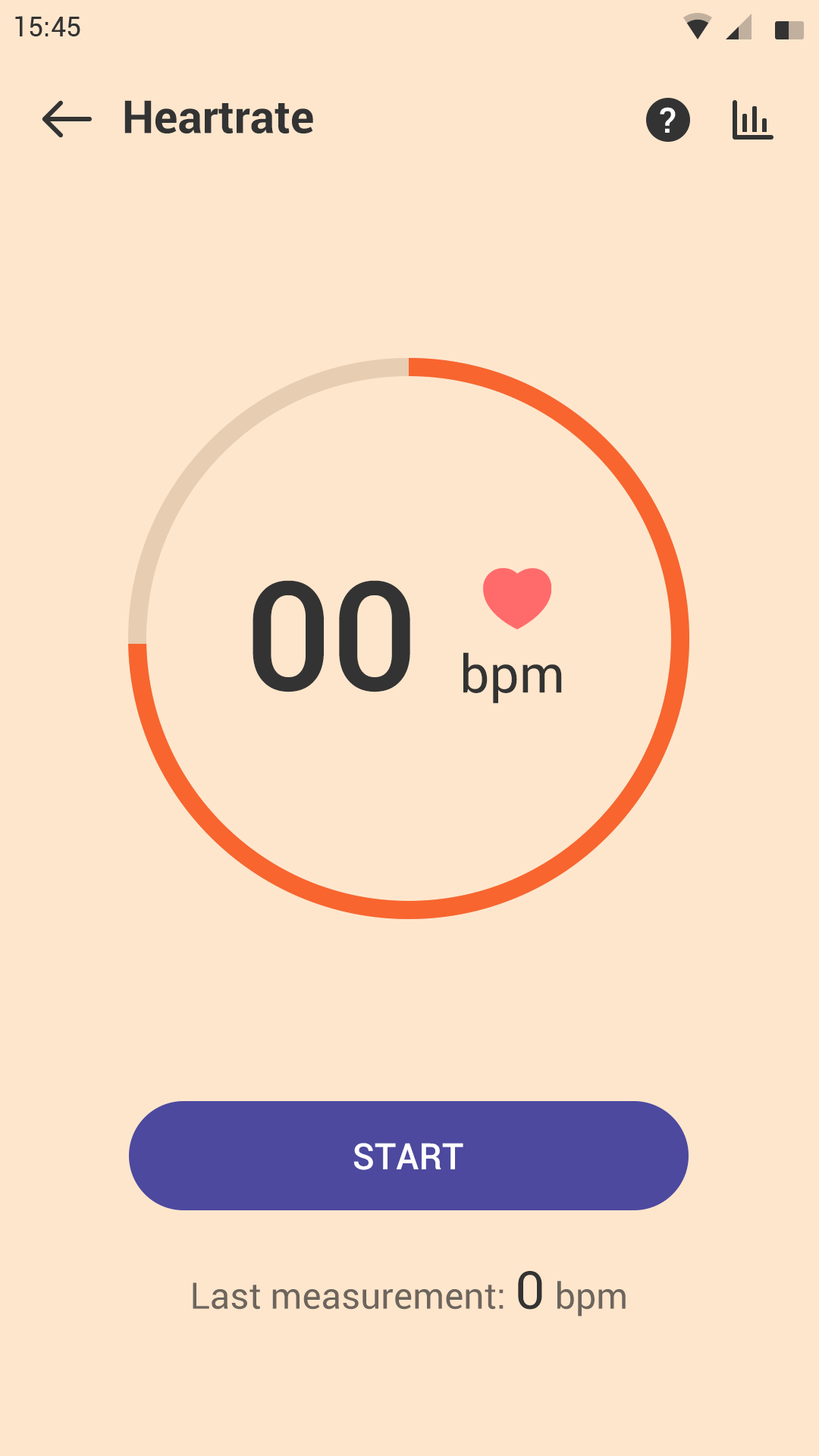Go back from the Heartrate screen
819x1456 pixels.
[x=67, y=119]
